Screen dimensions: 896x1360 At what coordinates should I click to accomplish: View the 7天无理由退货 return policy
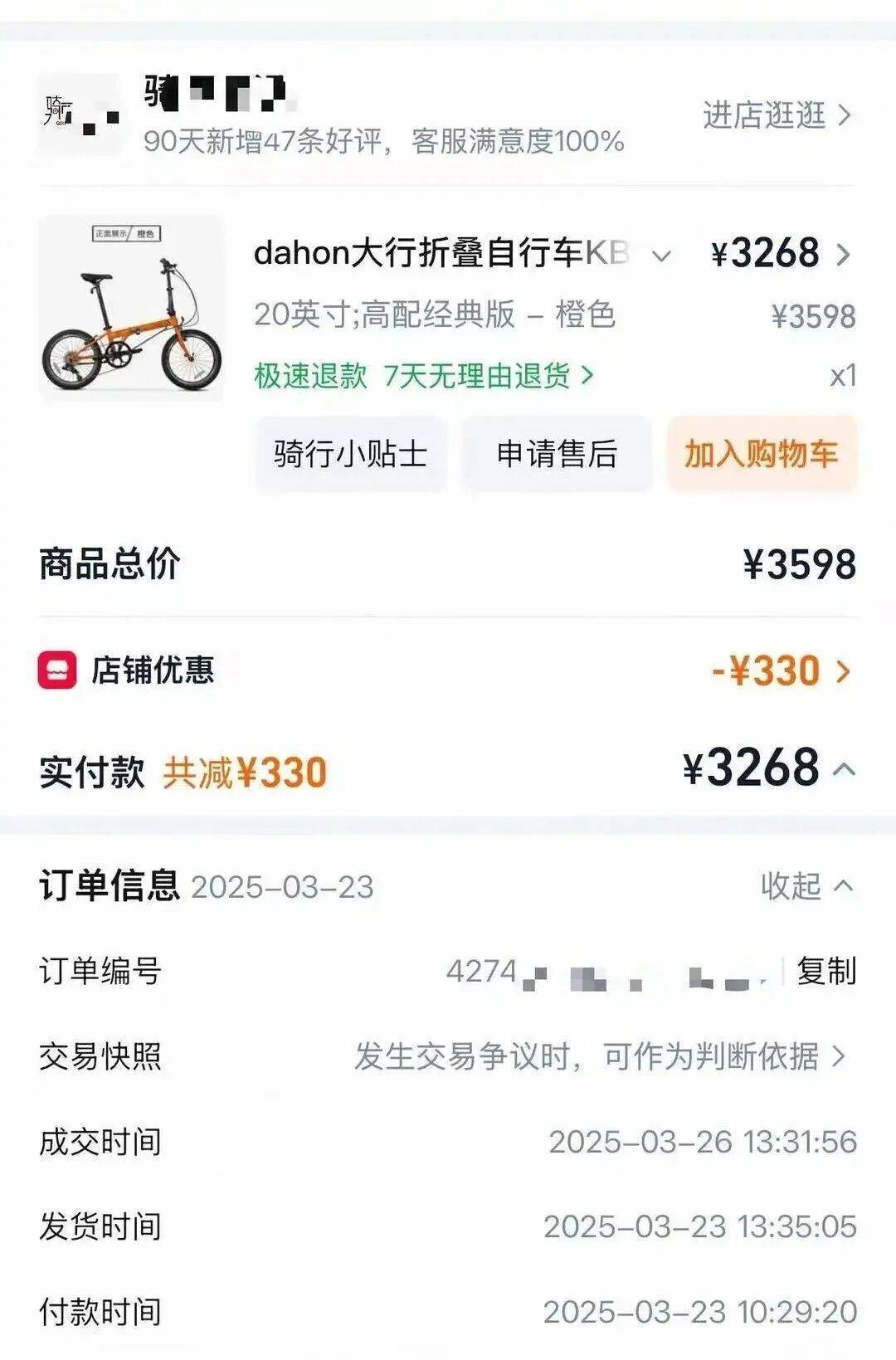click(x=488, y=376)
